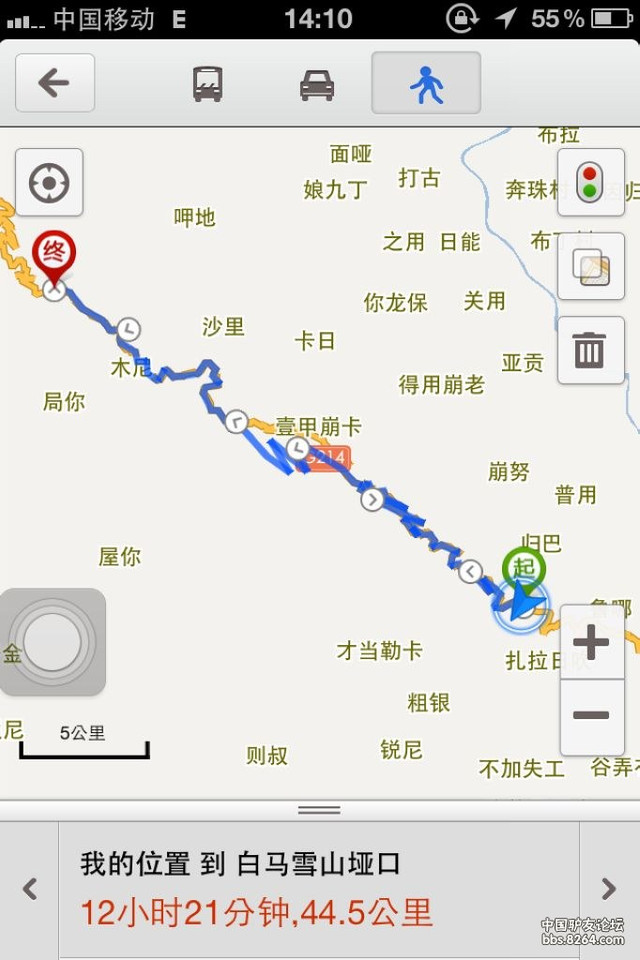Screen dimensions: 640x960
Task: Switch to the bus transit mode
Action: pos(208,83)
